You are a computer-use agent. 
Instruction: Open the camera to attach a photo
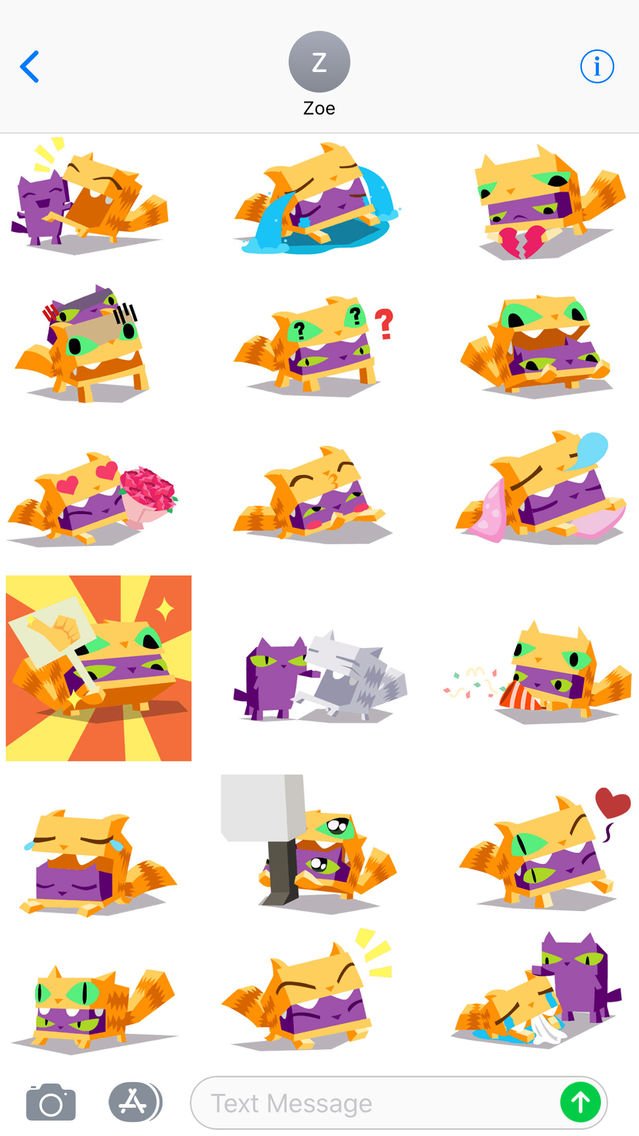coord(51,1102)
